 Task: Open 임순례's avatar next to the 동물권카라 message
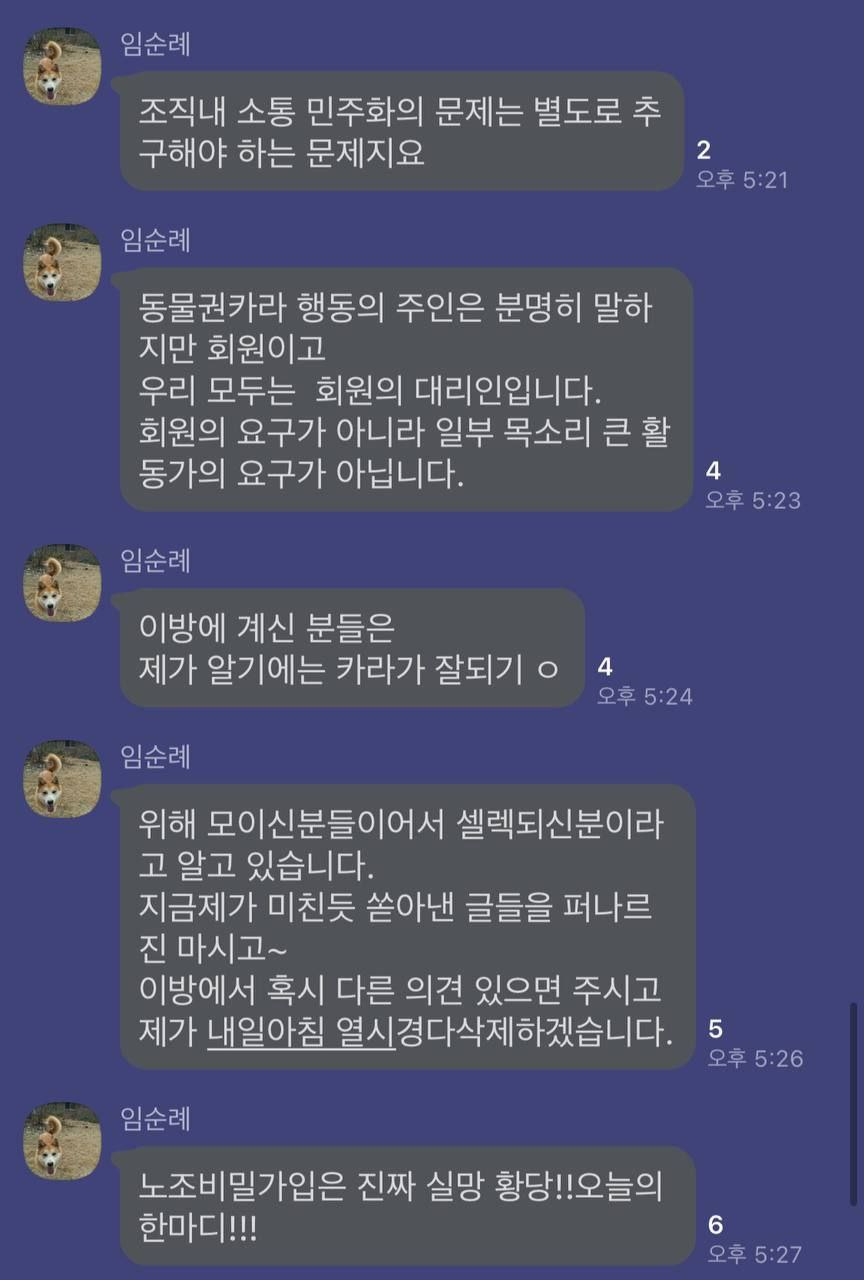point(62,263)
